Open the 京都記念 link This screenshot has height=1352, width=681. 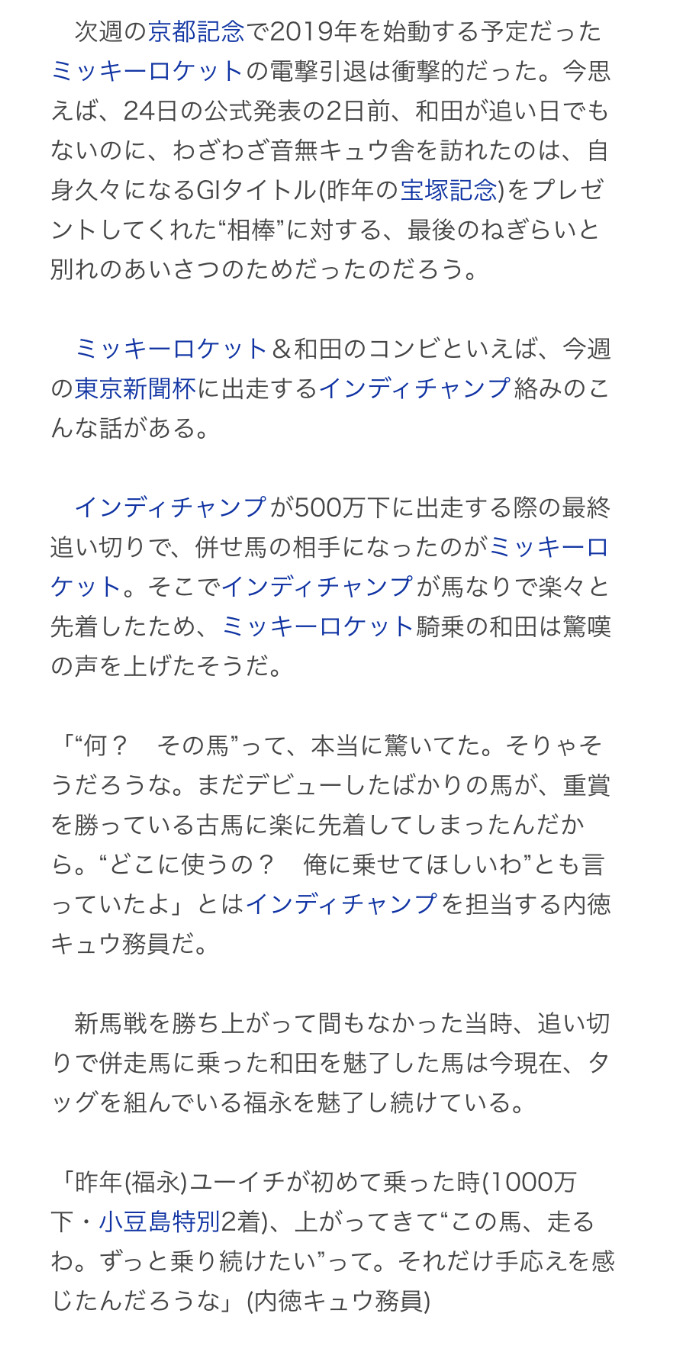tap(196, 32)
